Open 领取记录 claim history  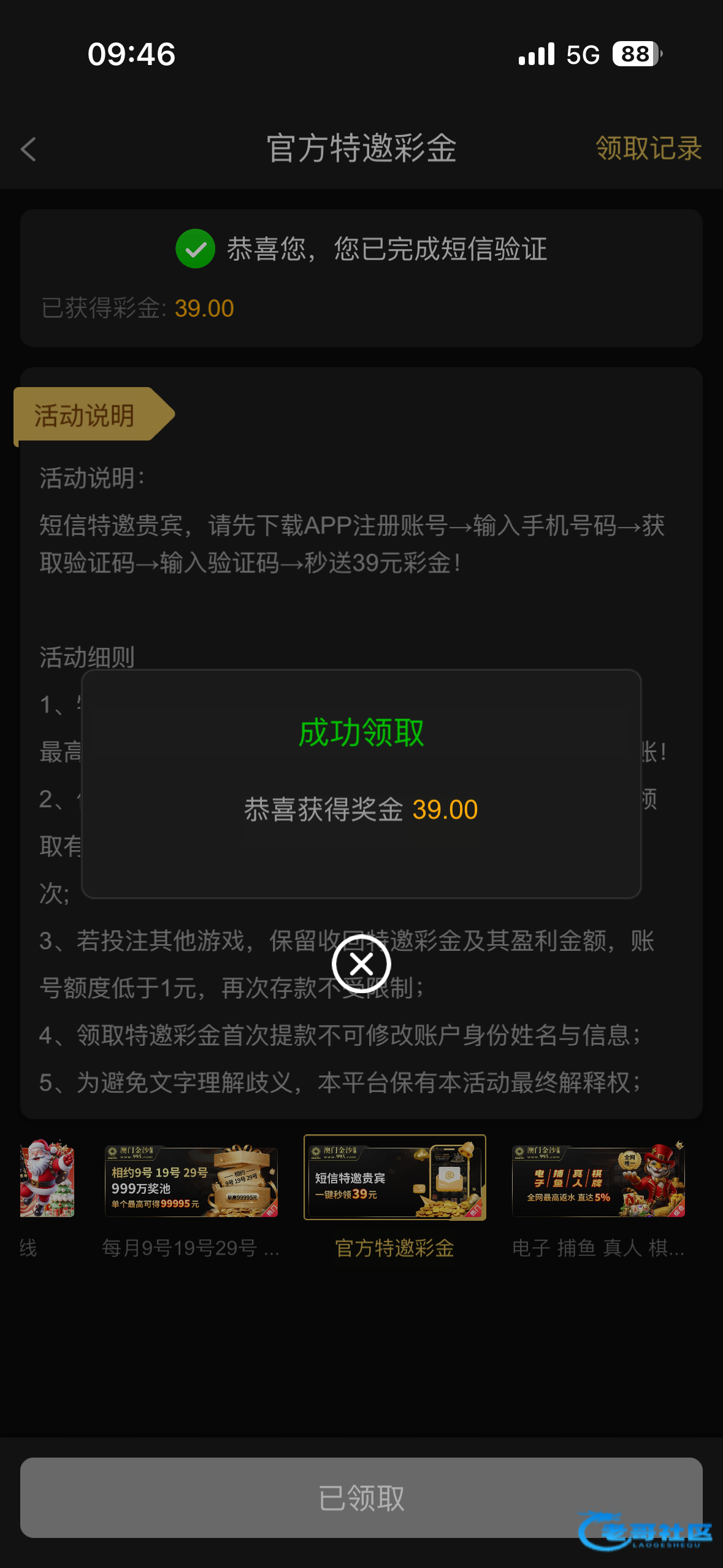tap(648, 148)
